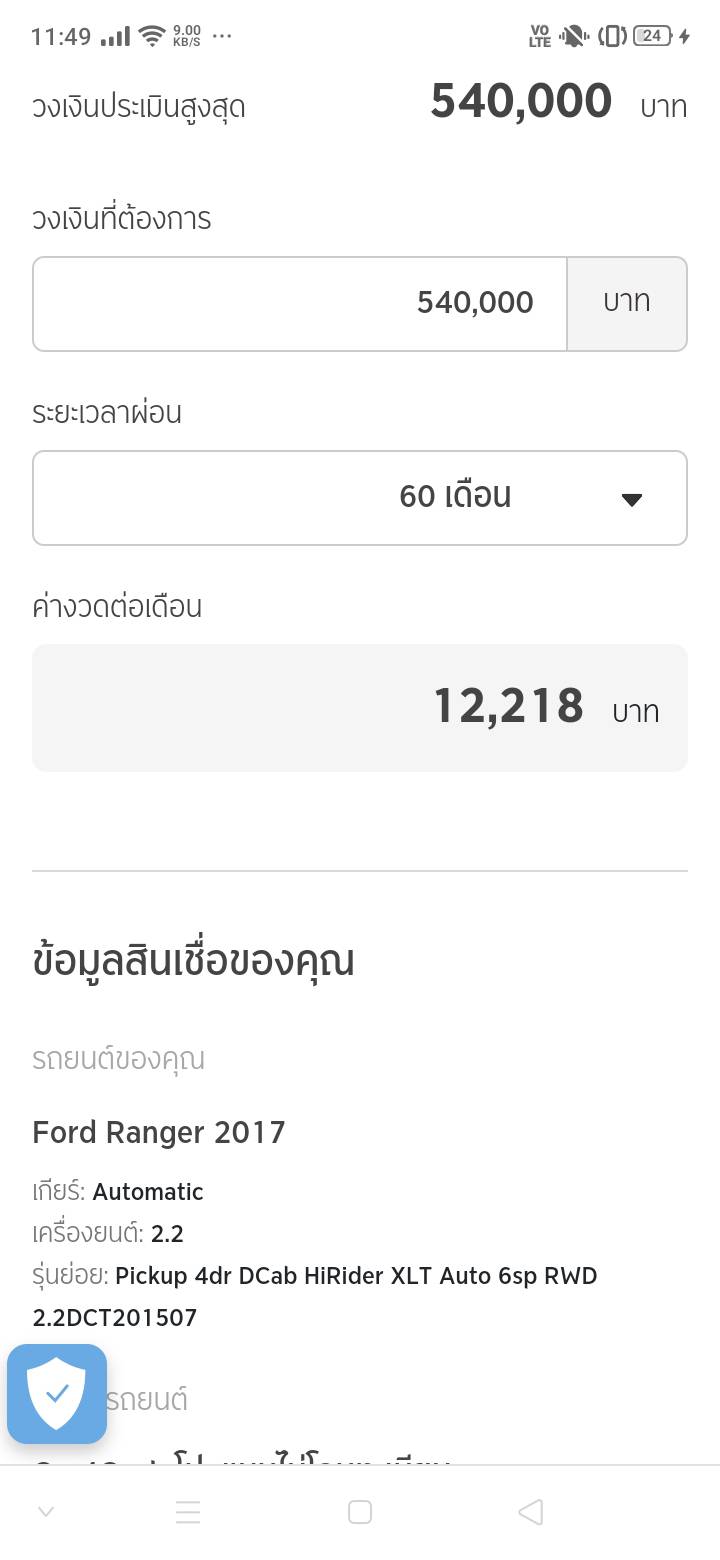Tap the blue shield floating button
This screenshot has height=1560, width=720.
[57, 1393]
